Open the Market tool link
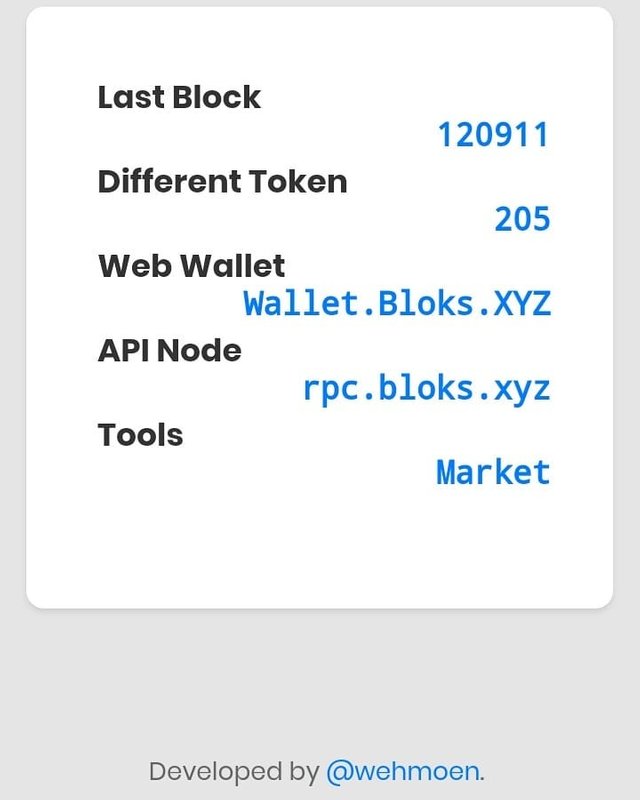Image resolution: width=640 pixels, height=800 pixels. (493, 471)
